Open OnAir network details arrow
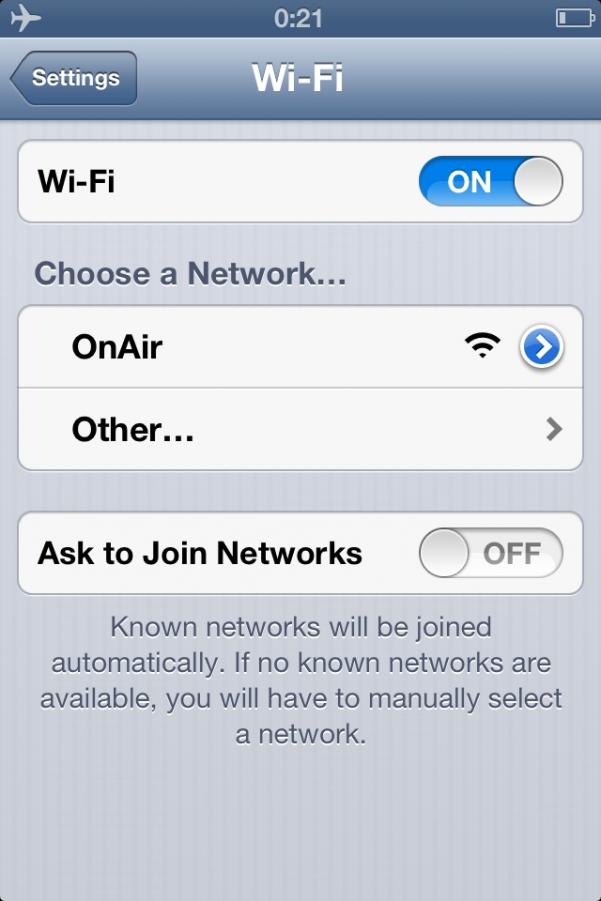Viewport: 601px width, 901px height. pyautogui.click(x=541, y=347)
